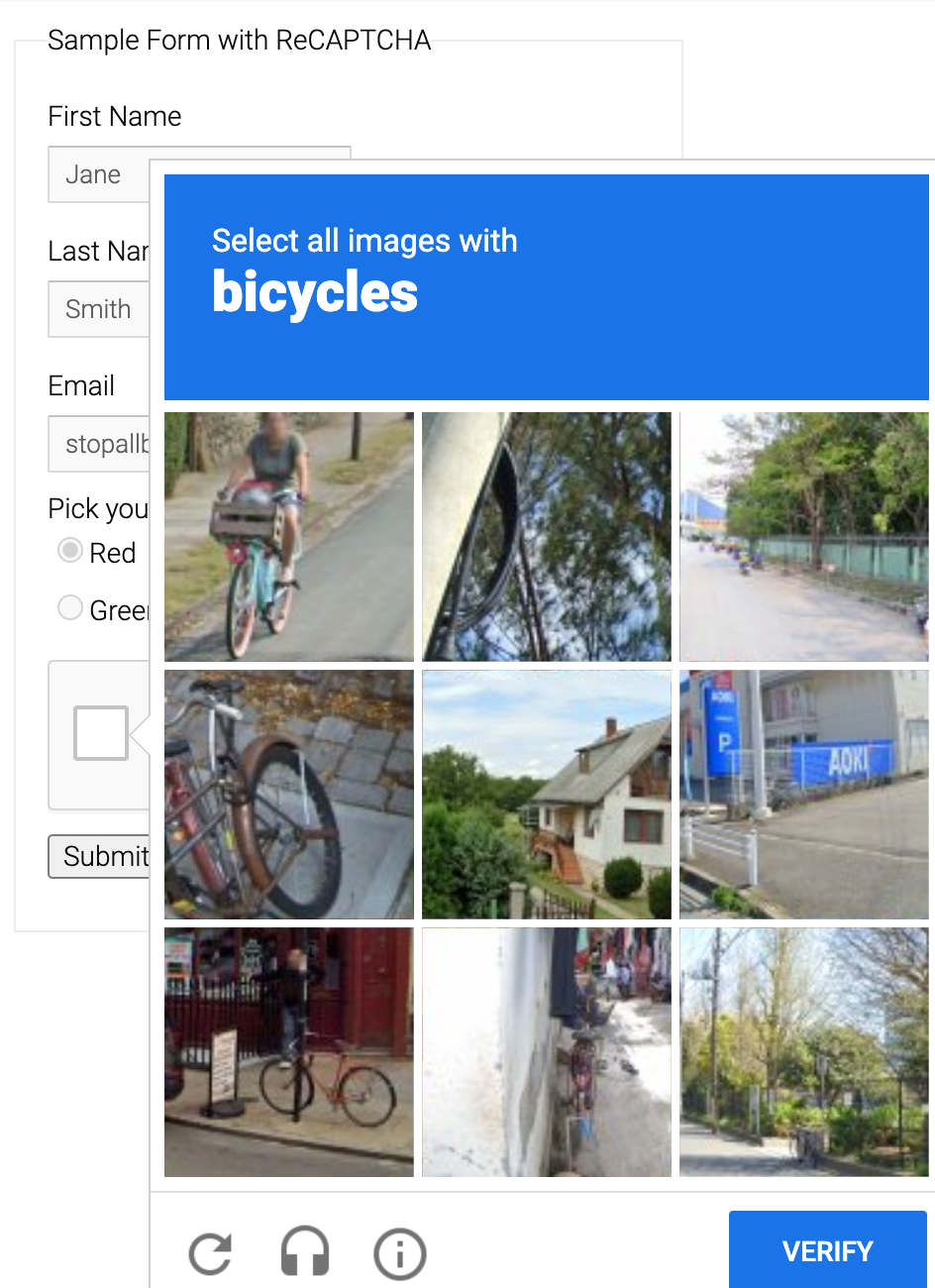Choose the street tile with green fence
Image resolution: width=935 pixels, height=1288 pixels.
click(x=804, y=536)
